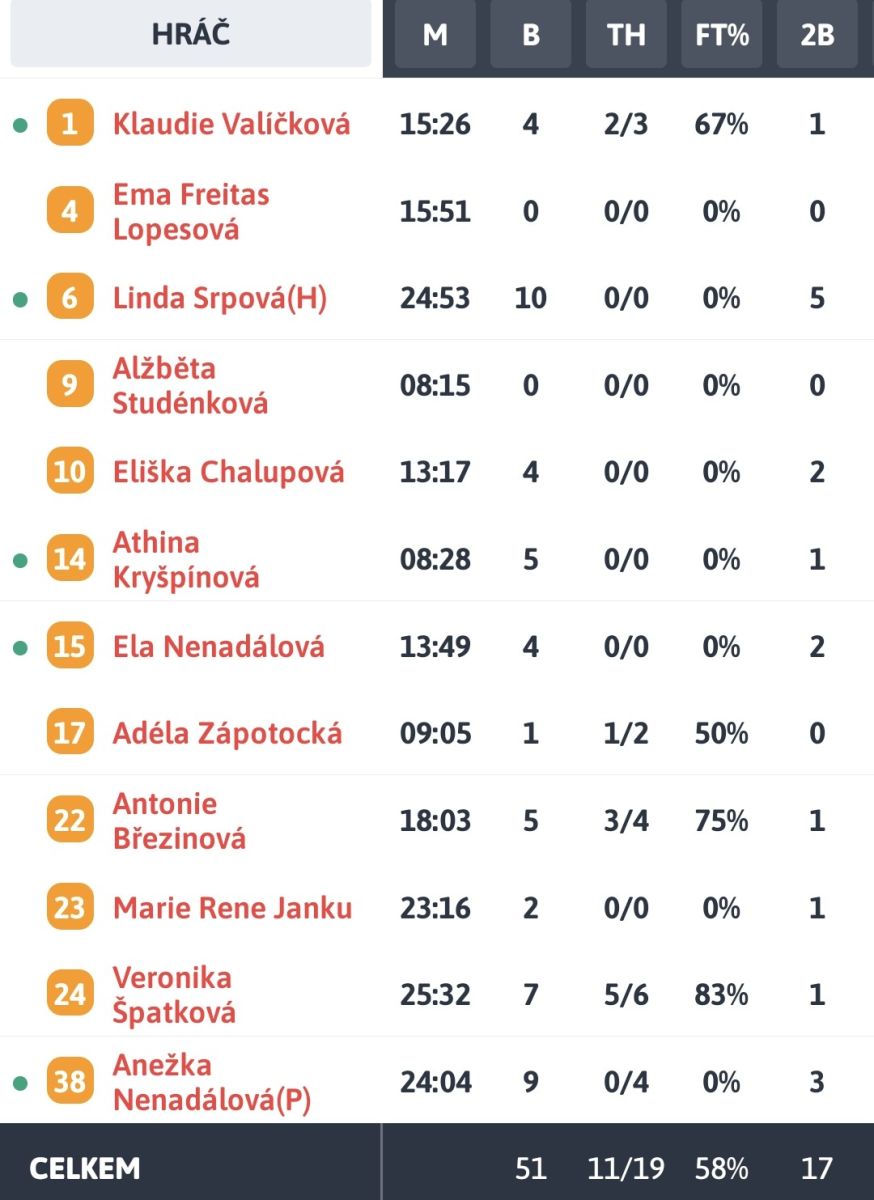Open Alžběta Studénková's profile

pos(190,385)
